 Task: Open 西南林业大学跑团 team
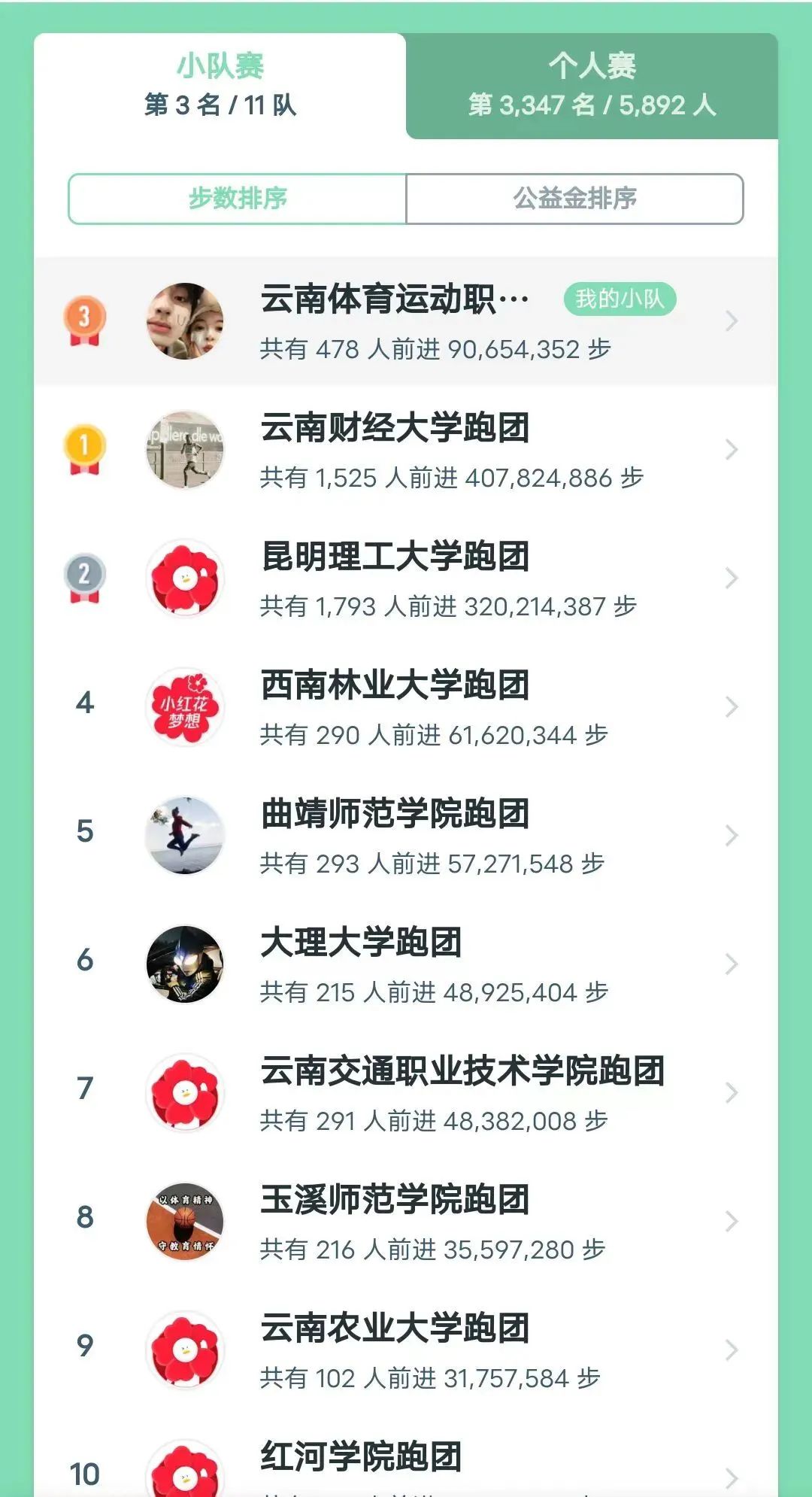pos(406,707)
